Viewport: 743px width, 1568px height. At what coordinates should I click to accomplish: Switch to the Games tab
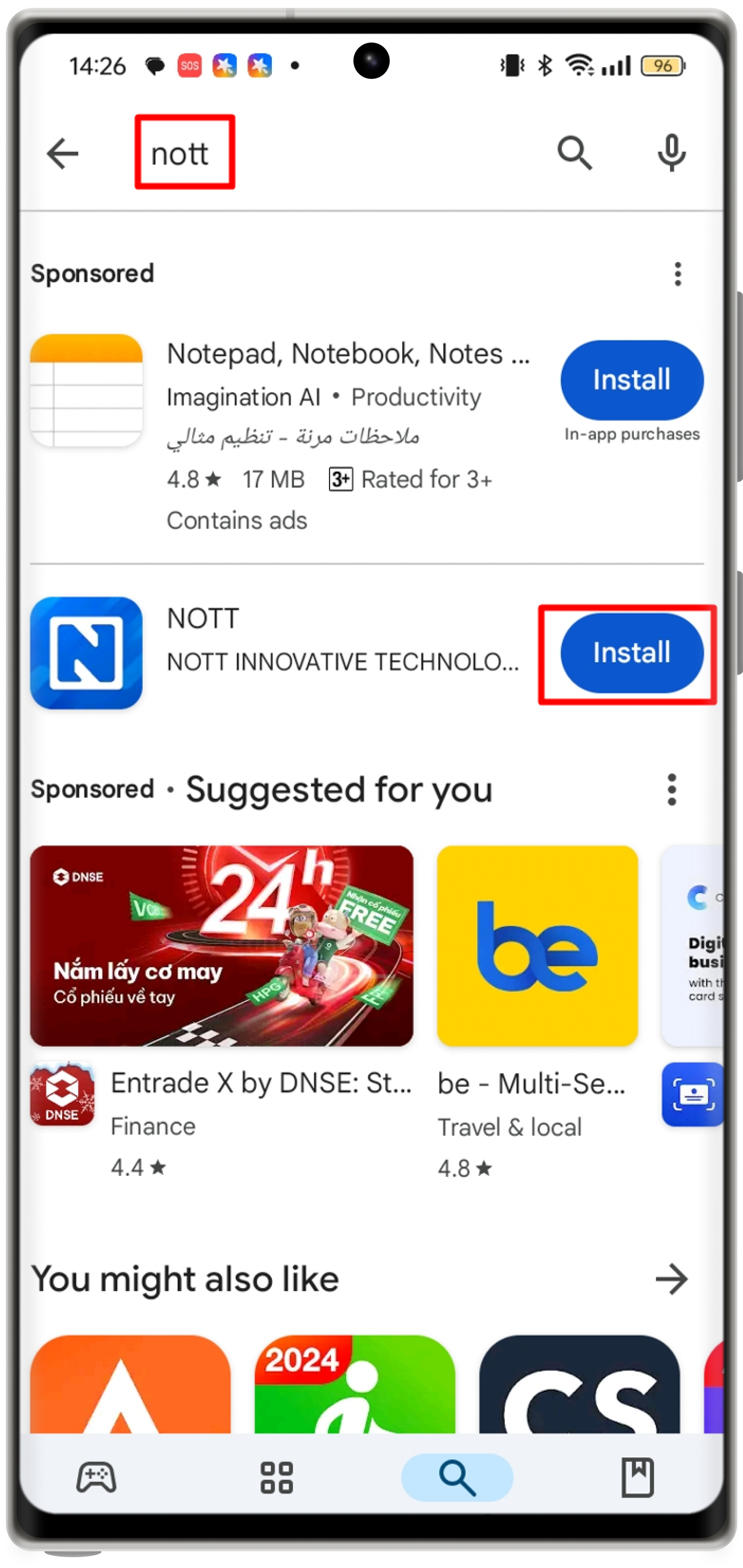point(96,1477)
